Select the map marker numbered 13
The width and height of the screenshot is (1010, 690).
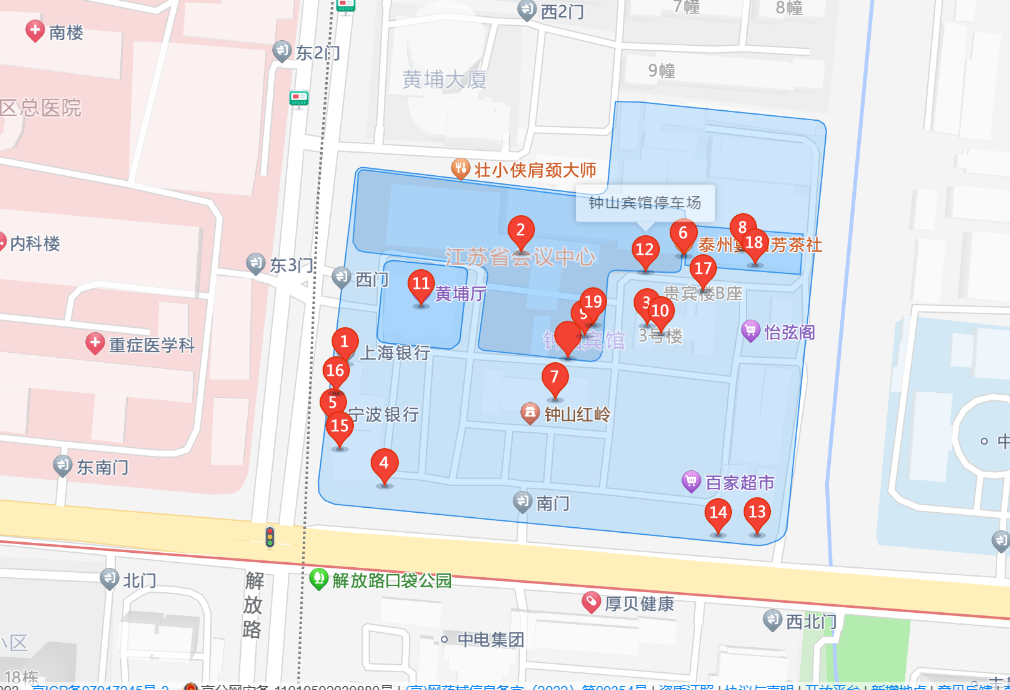click(x=757, y=513)
